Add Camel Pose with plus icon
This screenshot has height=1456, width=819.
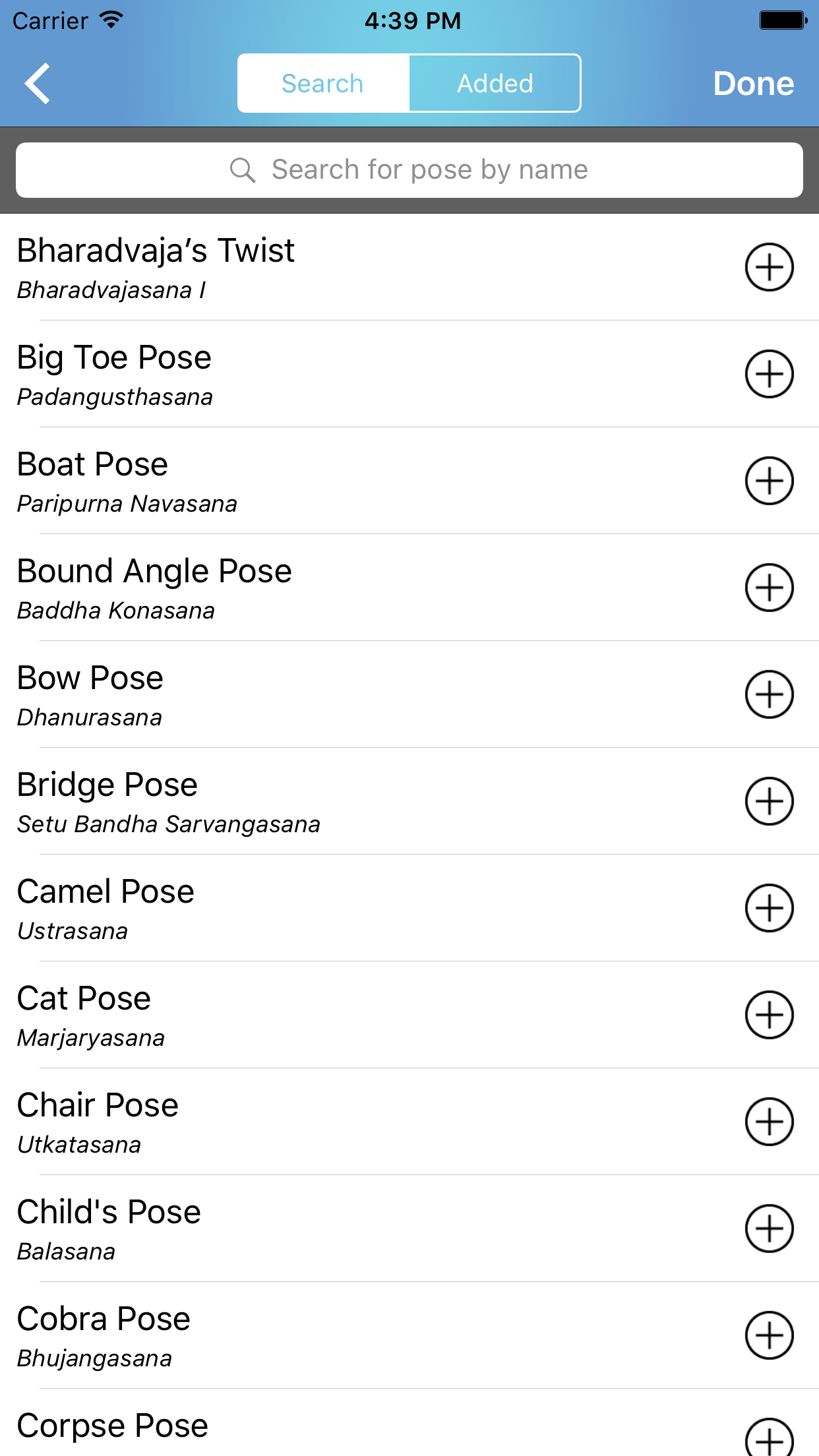[769, 908]
